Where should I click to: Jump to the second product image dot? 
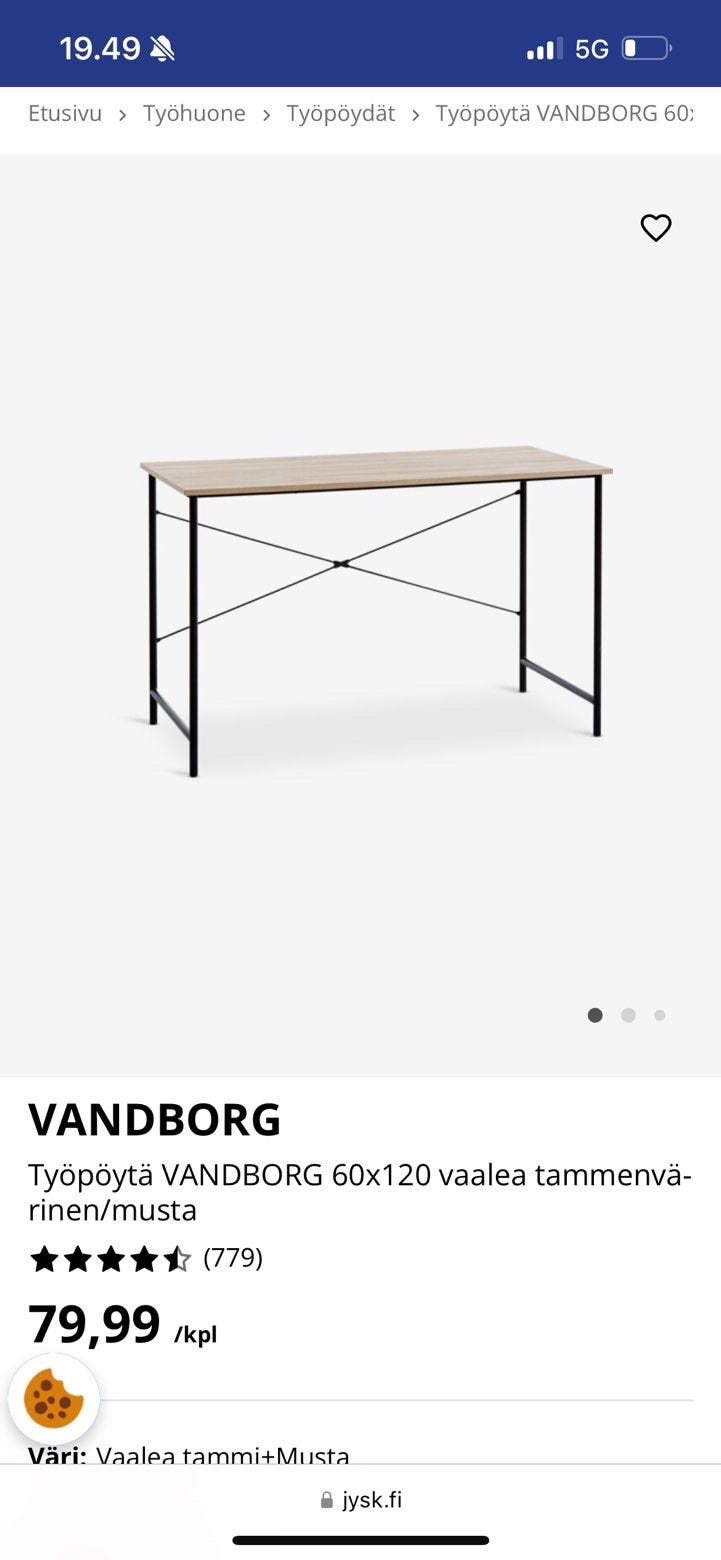click(x=628, y=1015)
